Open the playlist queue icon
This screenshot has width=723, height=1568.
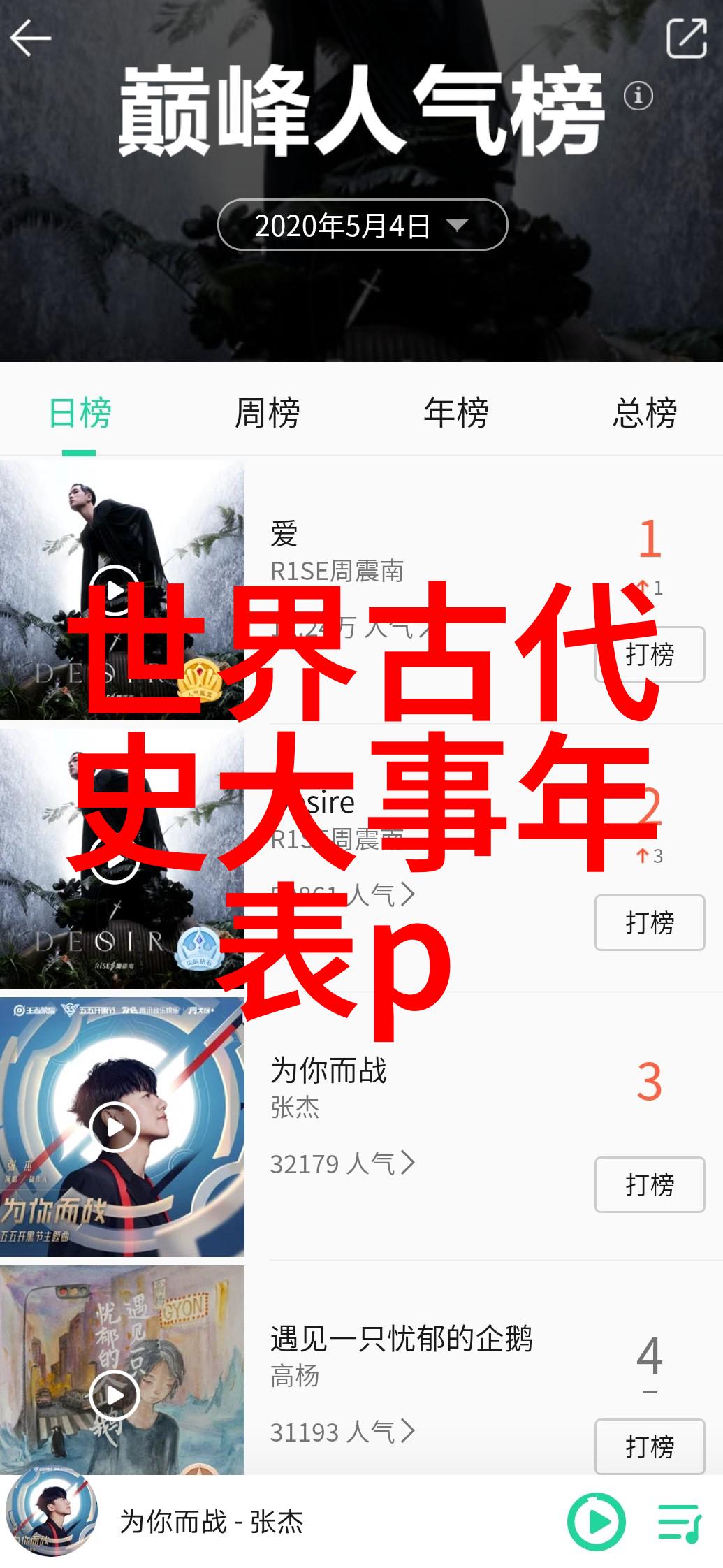[x=679, y=1523]
